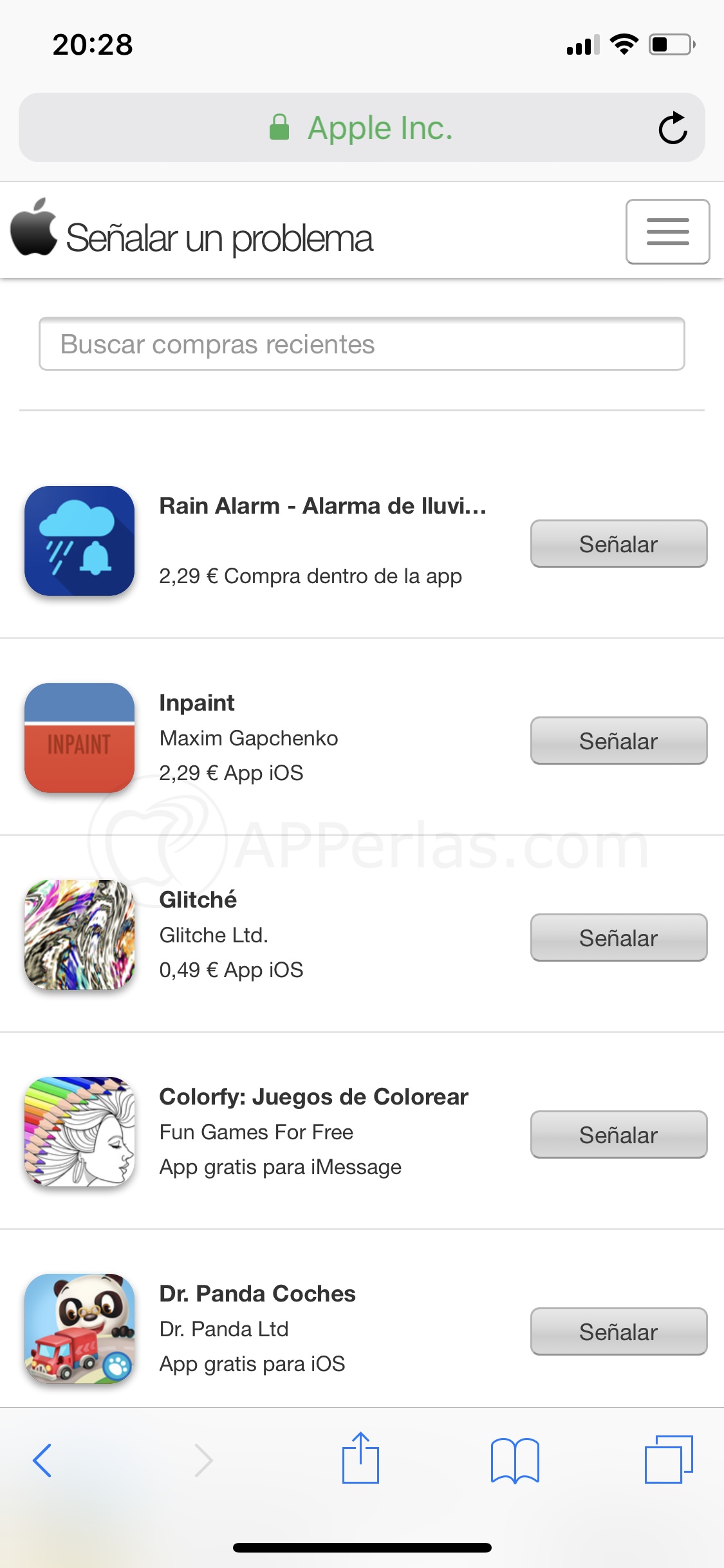Tap Señalar next to Rain Alarm
Viewport: 724px width, 1568px height.
tap(618, 544)
